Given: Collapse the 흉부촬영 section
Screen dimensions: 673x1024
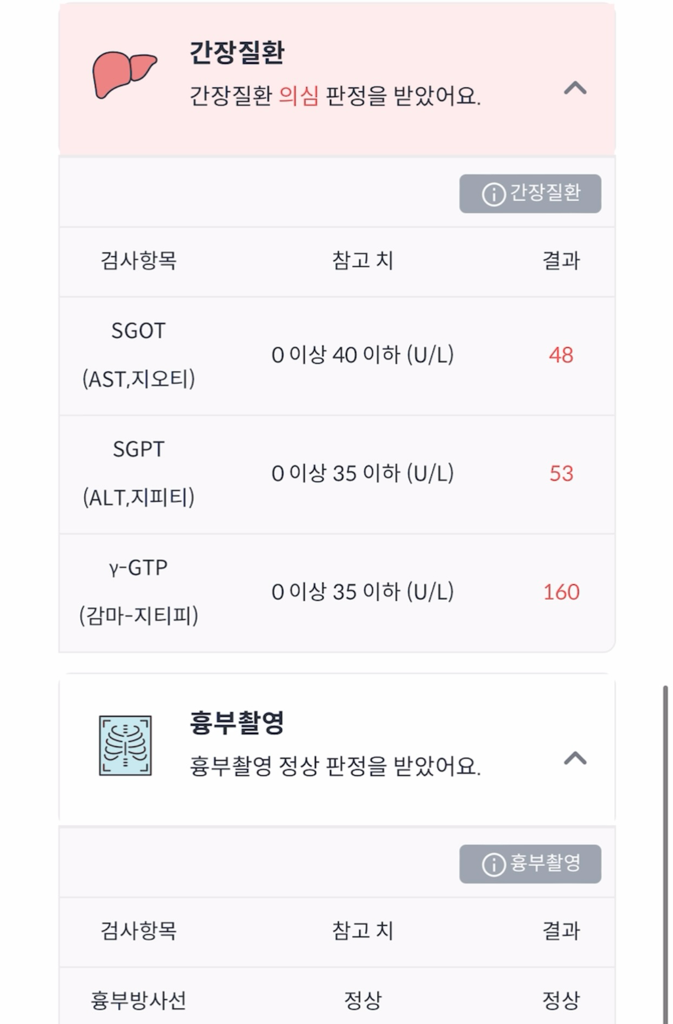Looking at the screenshot, I should [574, 758].
